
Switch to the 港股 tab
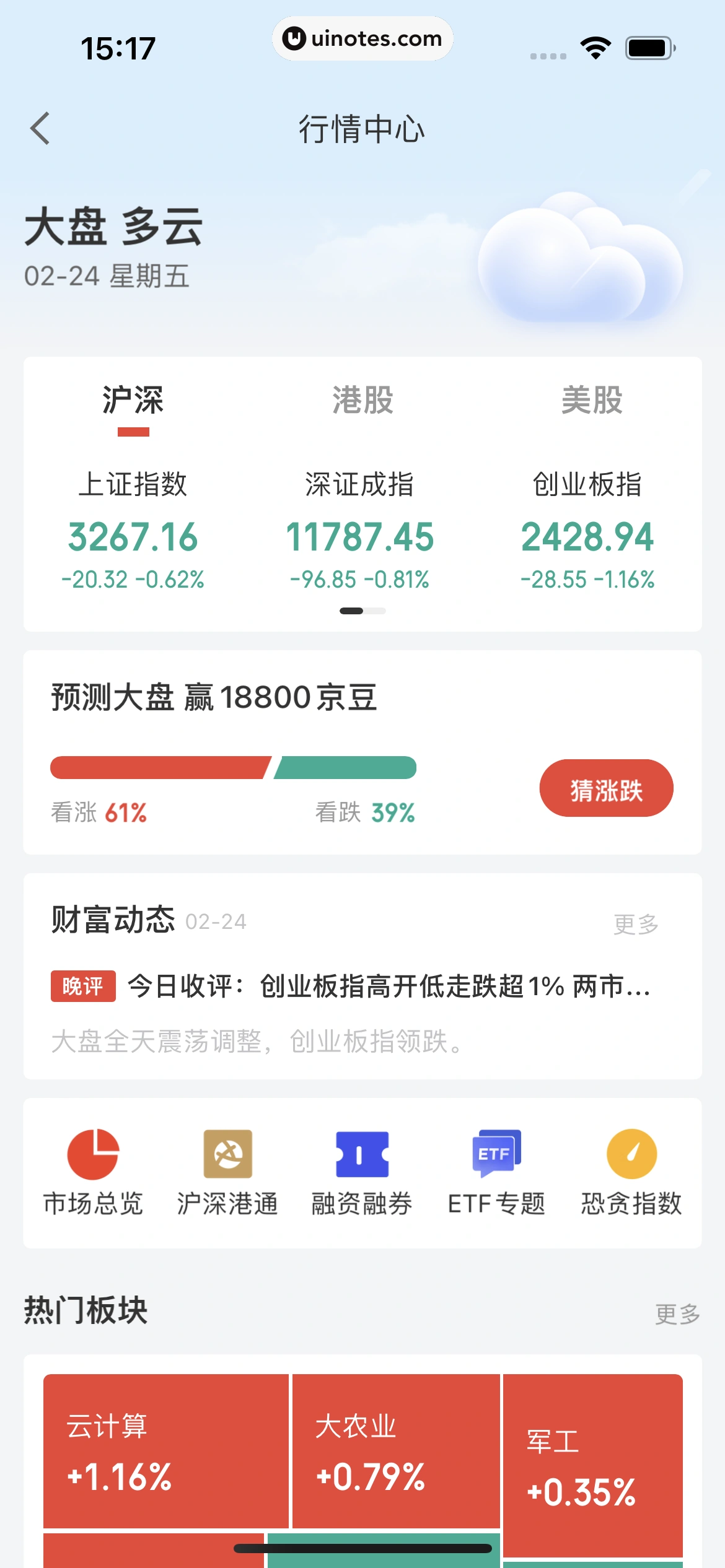click(362, 400)
